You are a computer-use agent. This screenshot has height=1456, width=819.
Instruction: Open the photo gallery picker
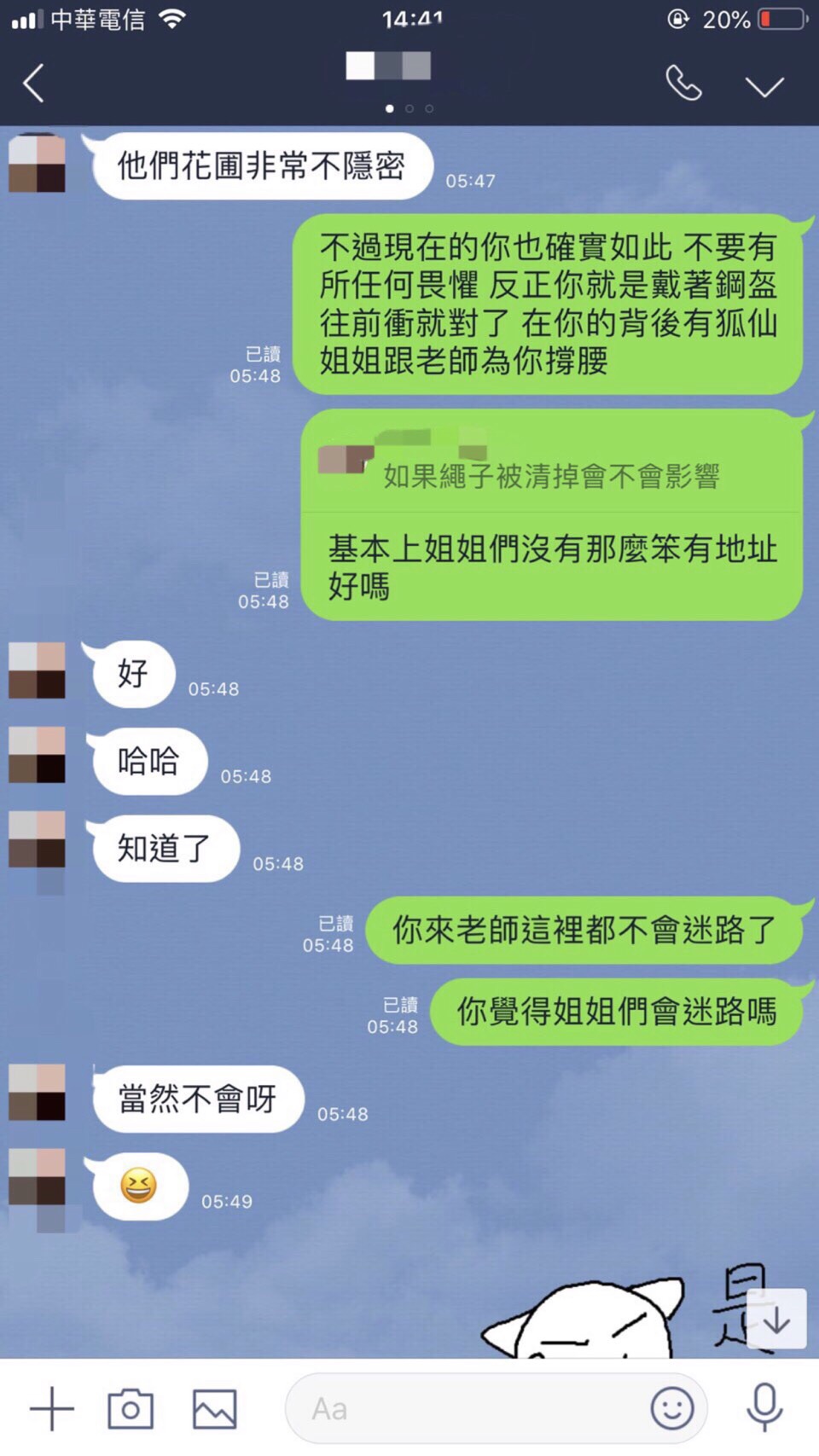(x=214, y=1408)
